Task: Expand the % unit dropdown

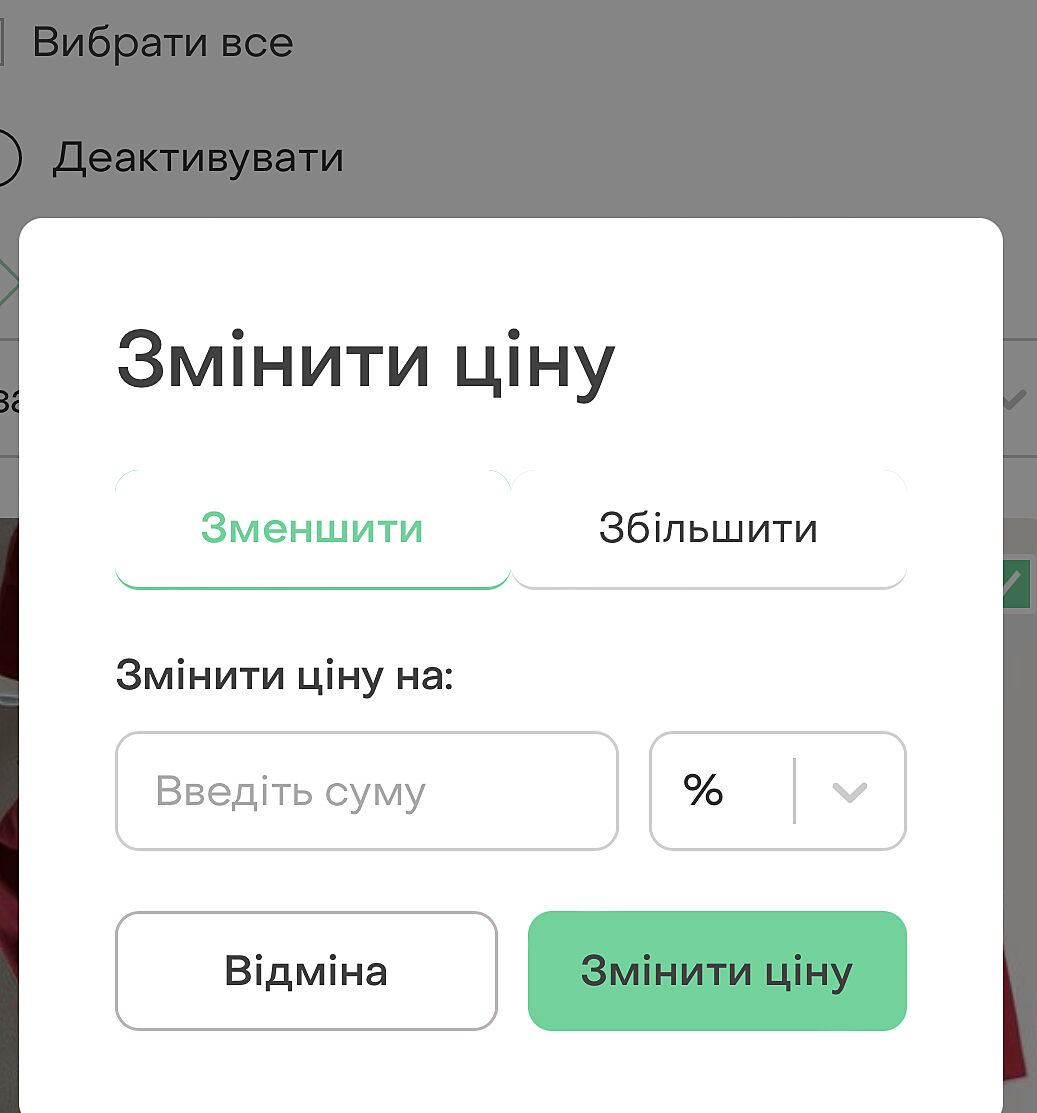Action: 849,791
